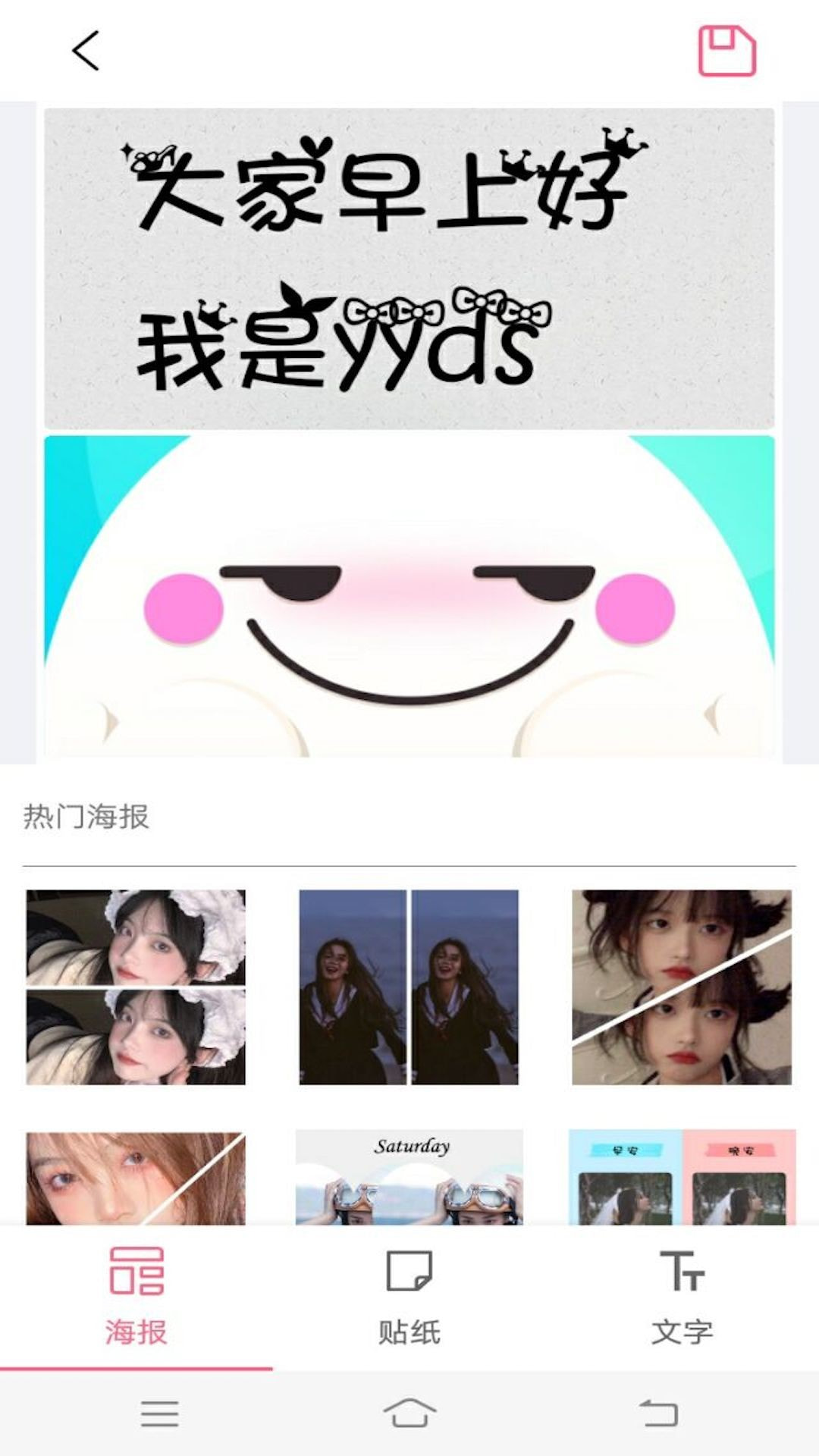Choose the diagonal close-up eye template
Screen dimensions: 819x1456
point(136,1178)
